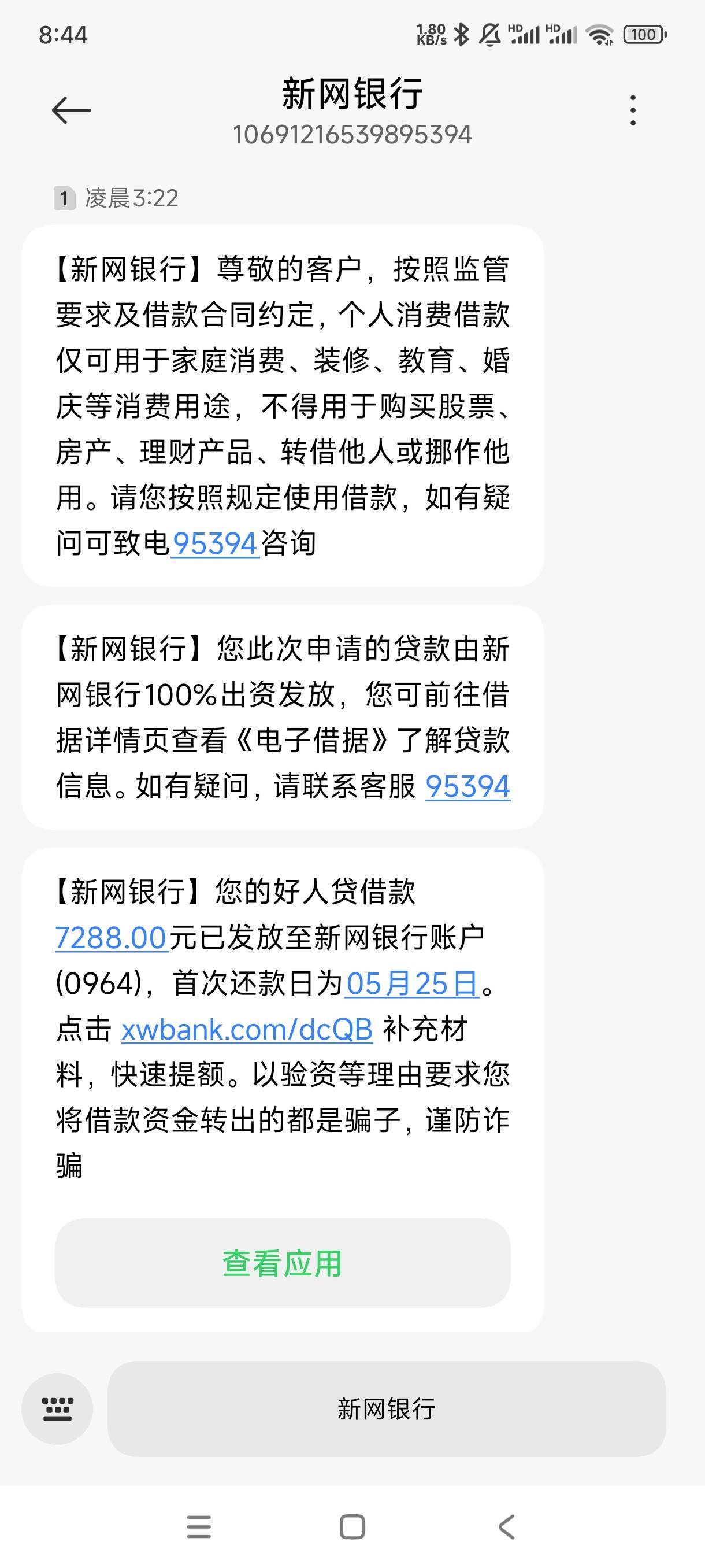Go back to the message list

click(71, 110)
